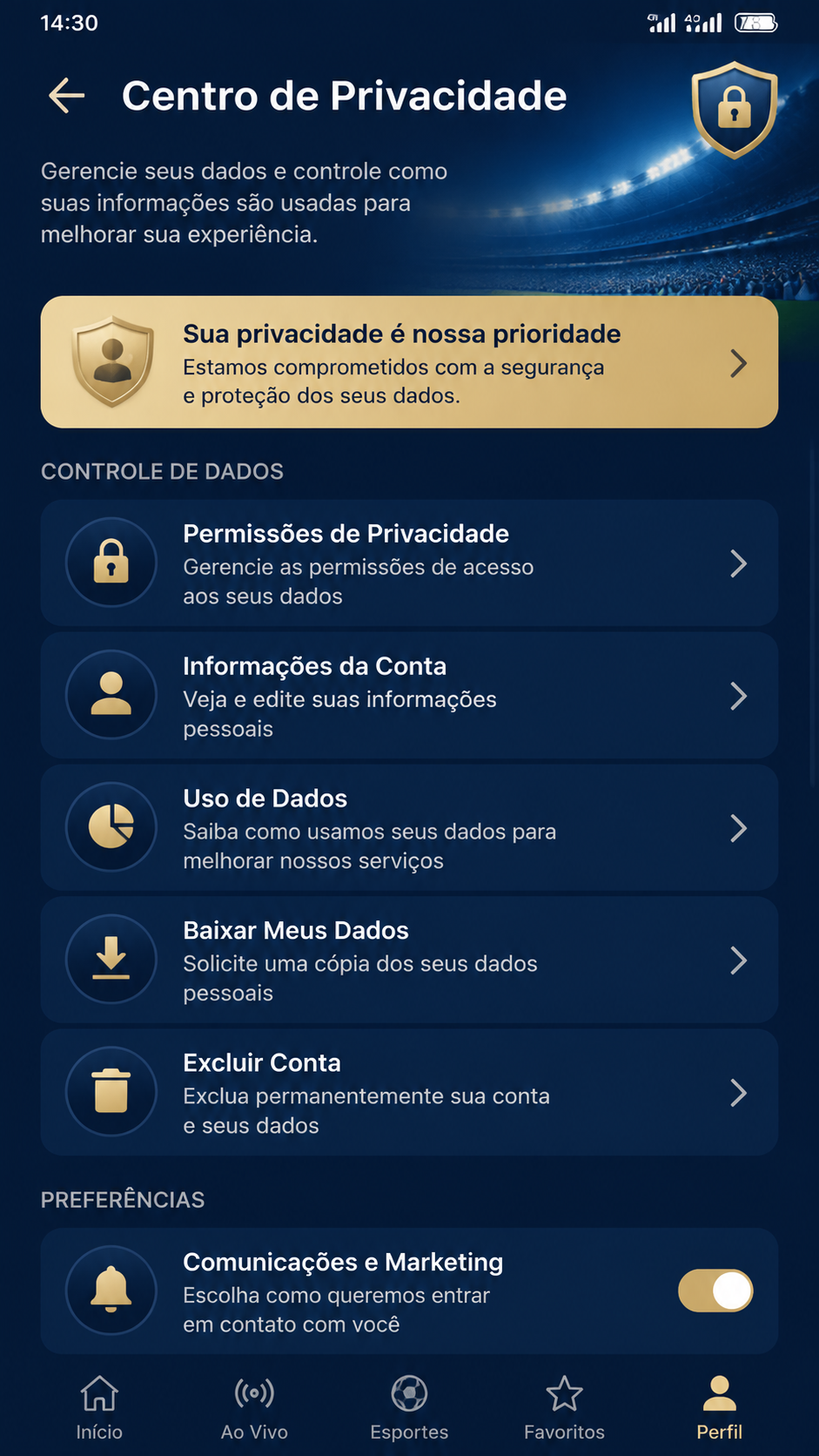Switch to the Início tab

click(99, 1408)
